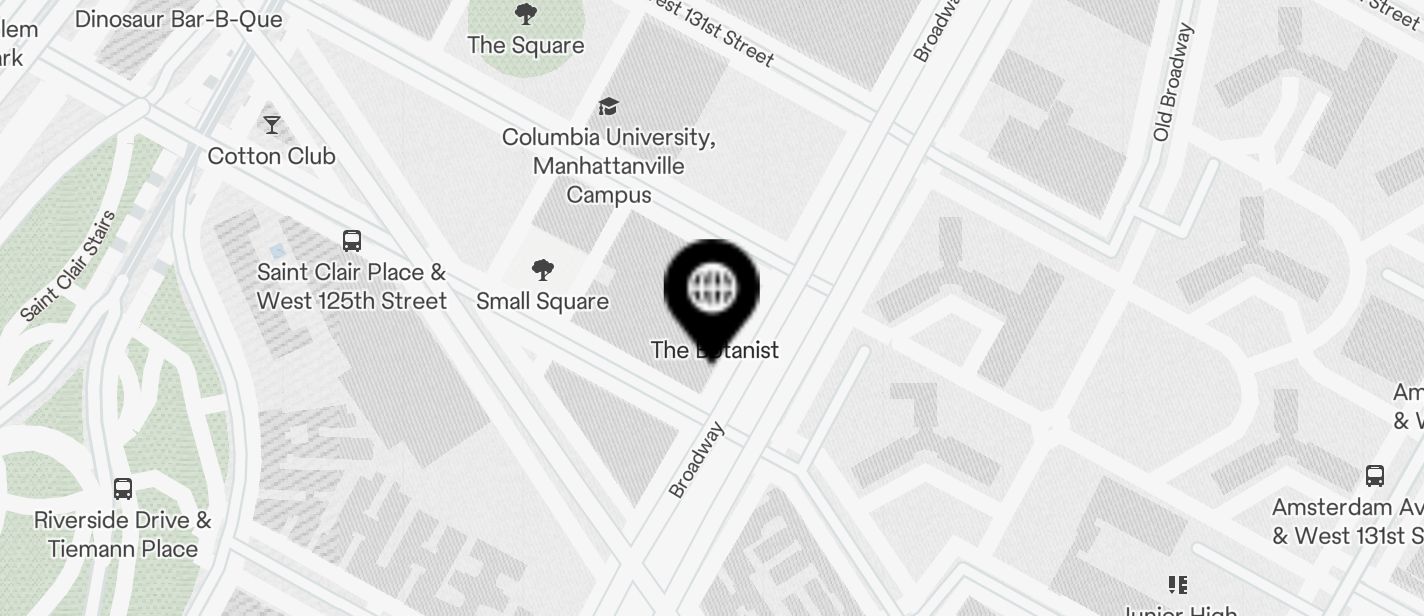This screenshot has width=1424, height=616.
Task: Select Columbia University Manhattanville Campus marker
Action: (608, 107)
